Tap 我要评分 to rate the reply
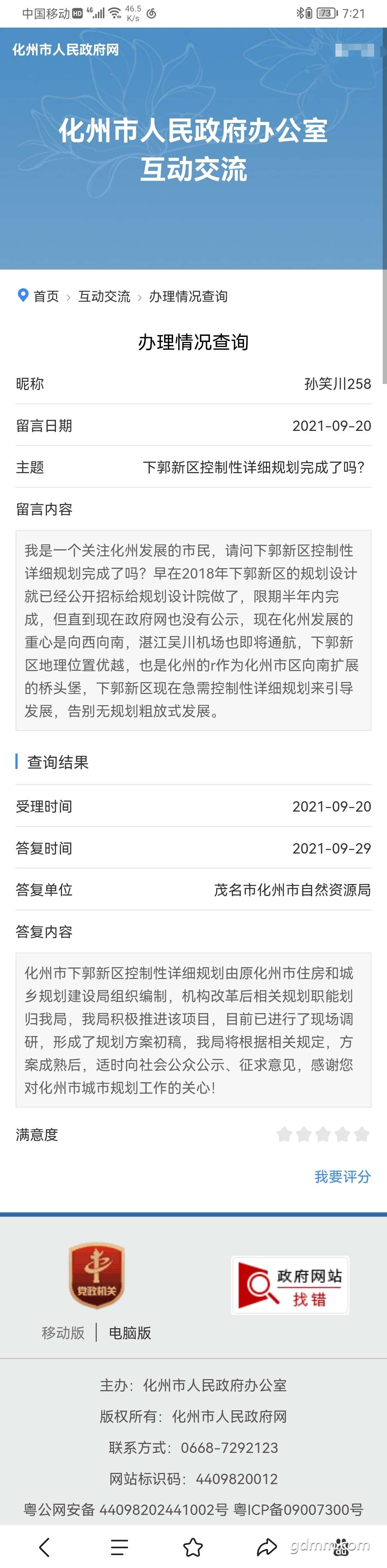 tap(342, 1177)
